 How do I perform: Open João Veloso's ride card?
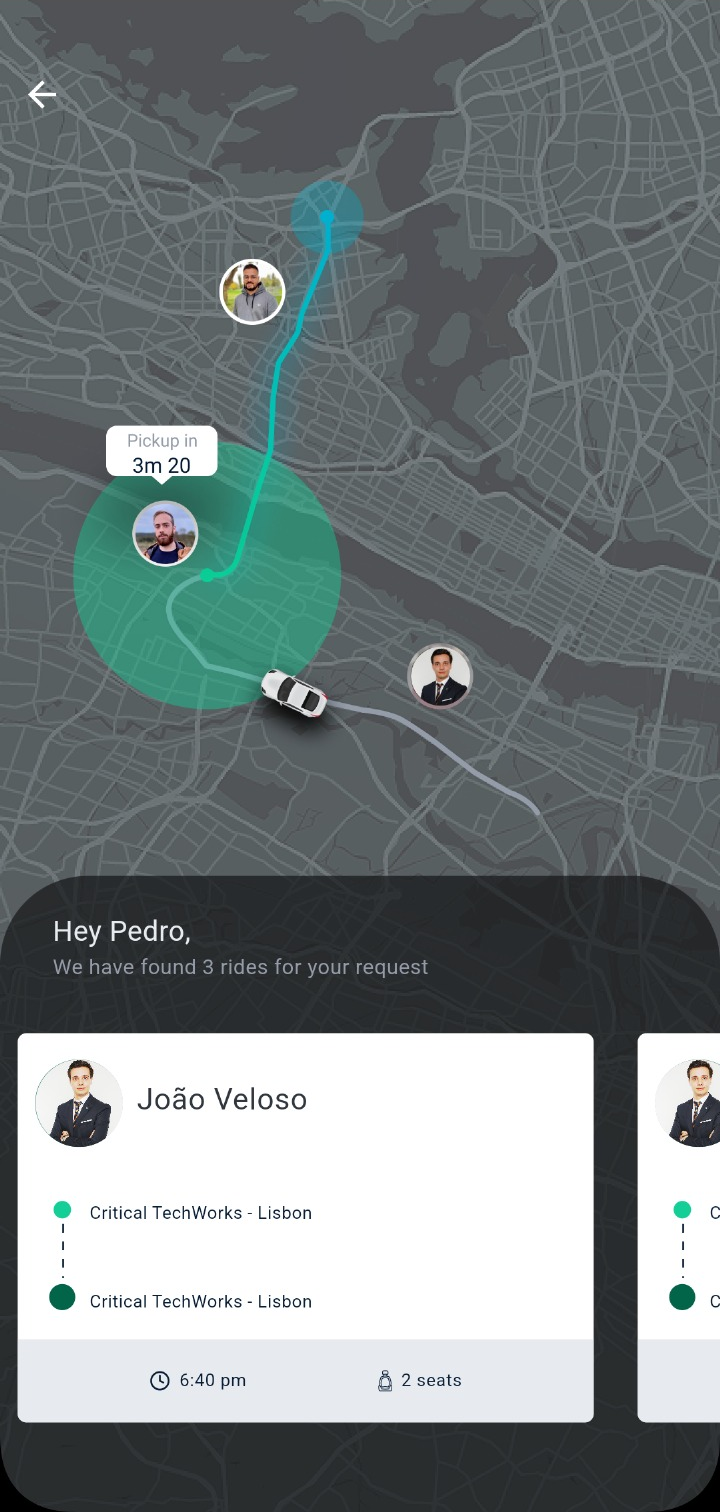(305, 1226)
